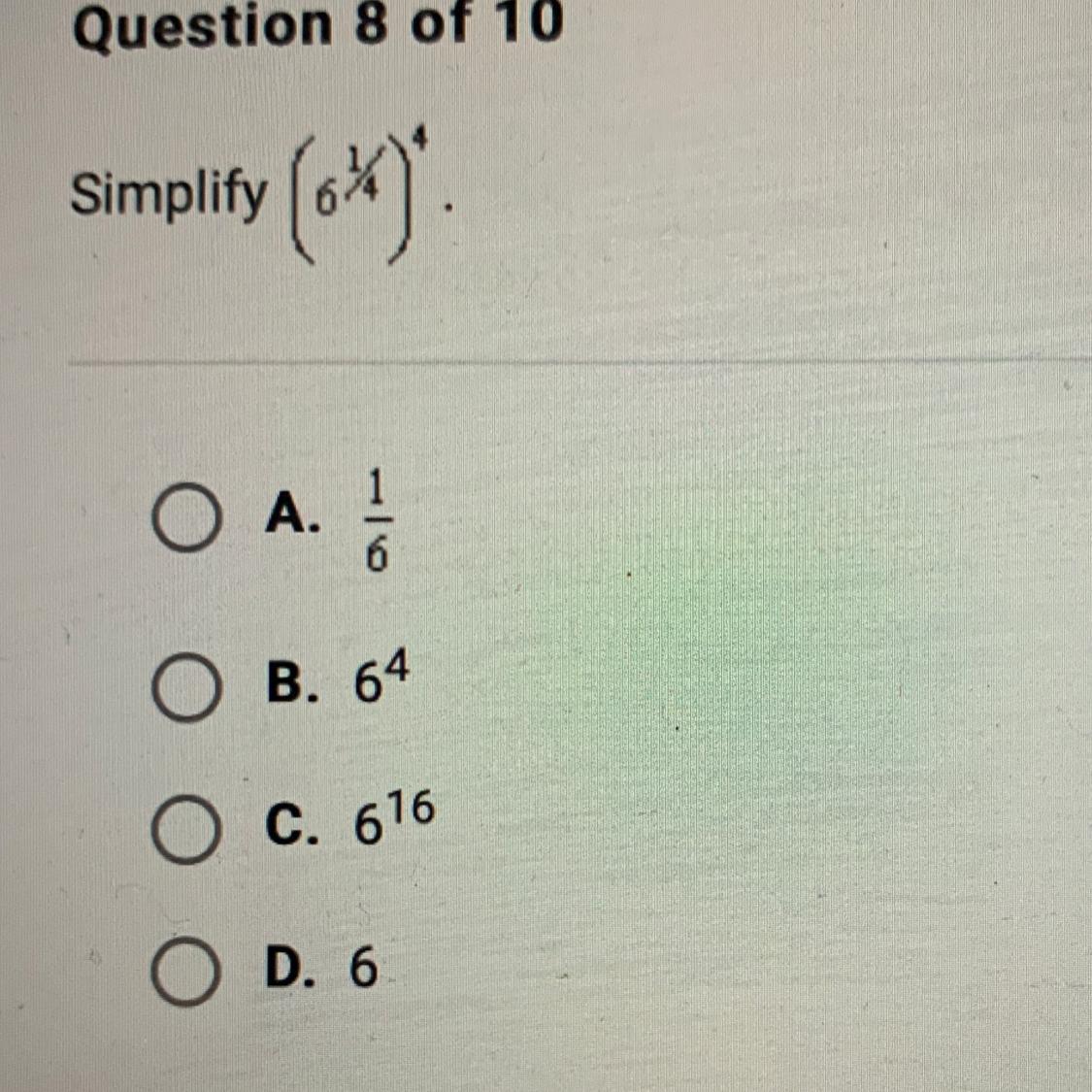The height and width of the screenshot is (1092, 1092).
Task: Mark option D, 6
Action: pos(185,972)
